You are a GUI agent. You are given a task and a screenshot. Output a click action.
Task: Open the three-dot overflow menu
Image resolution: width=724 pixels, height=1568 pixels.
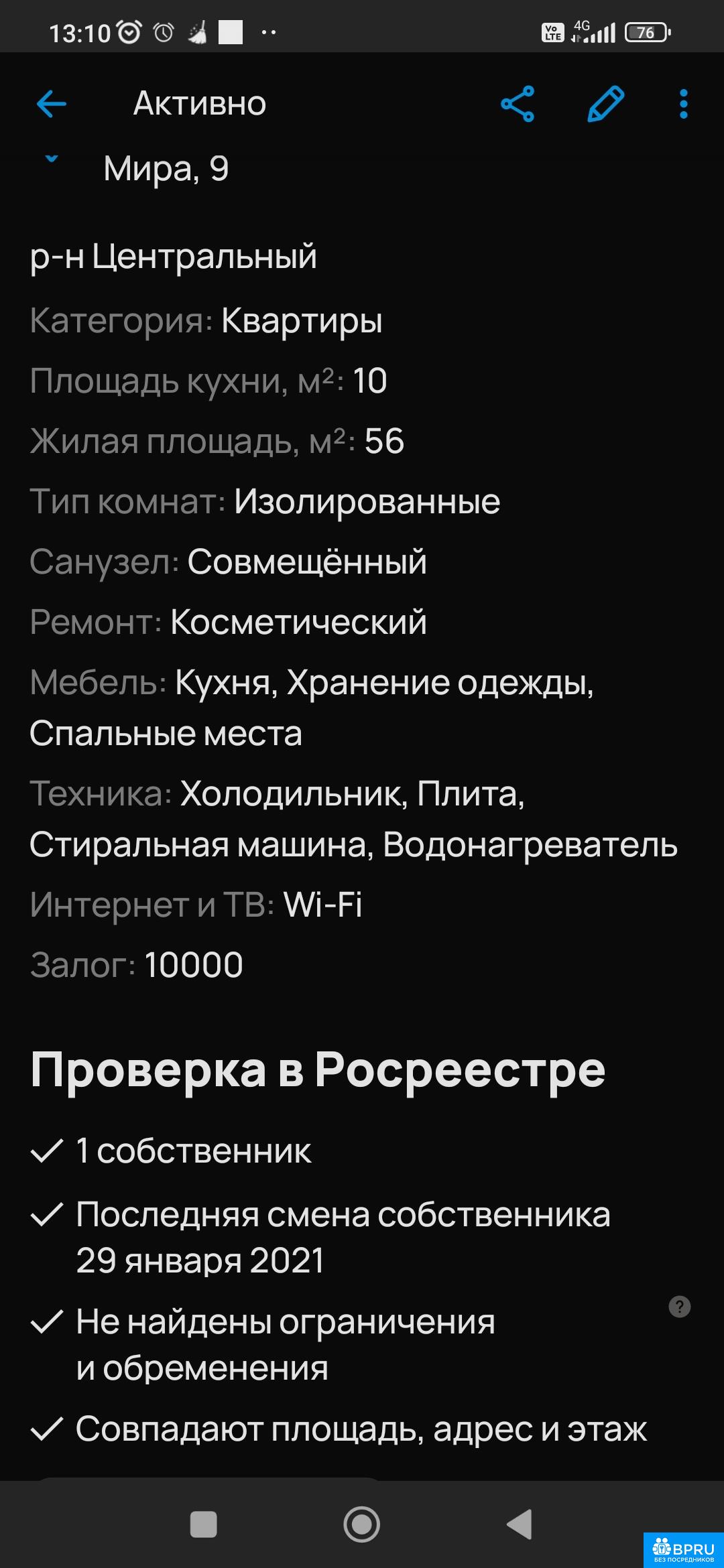[683, 104]
